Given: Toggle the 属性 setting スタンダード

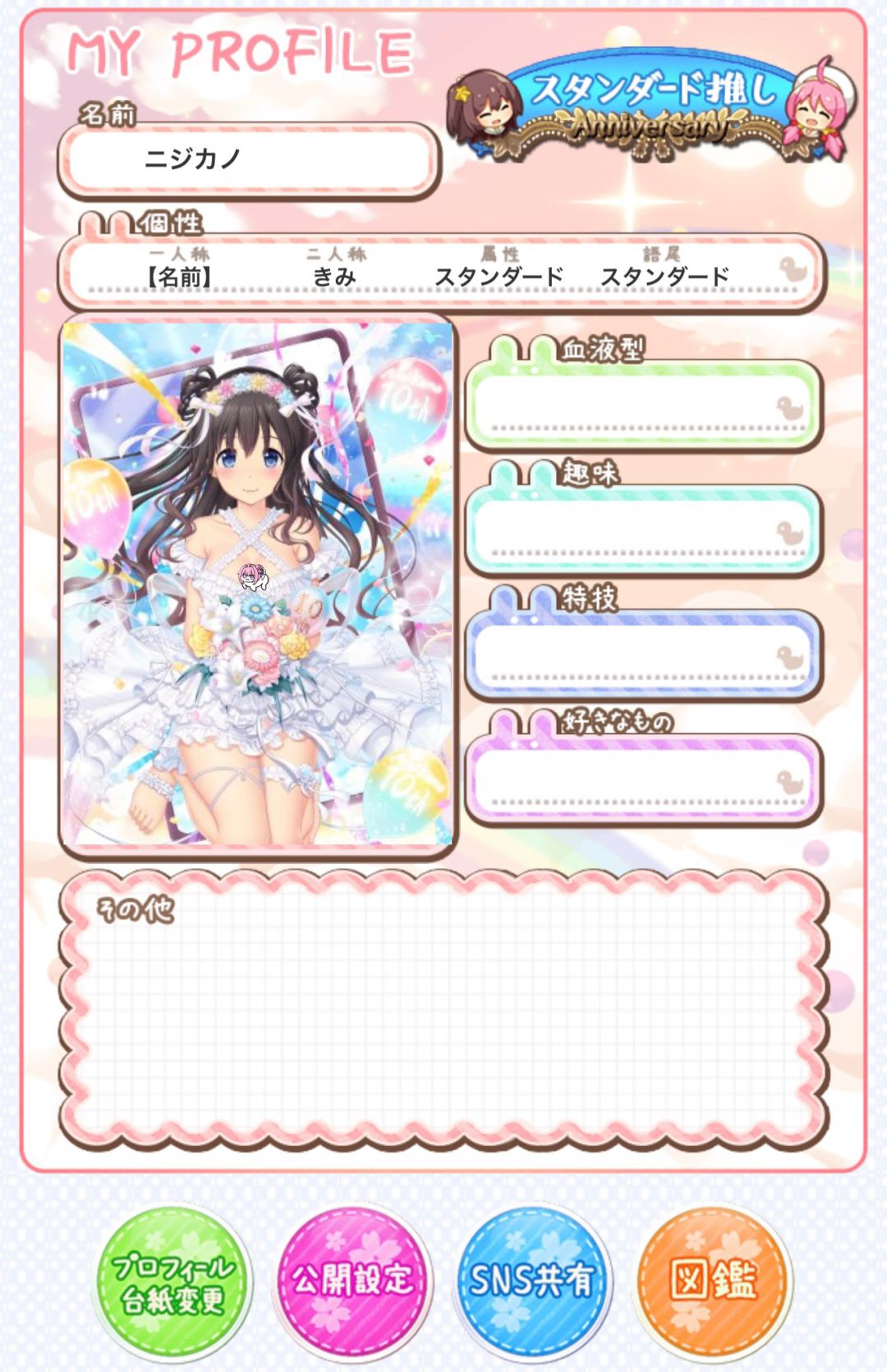Looking at the screenshot, I should click(x=499, y=276).
